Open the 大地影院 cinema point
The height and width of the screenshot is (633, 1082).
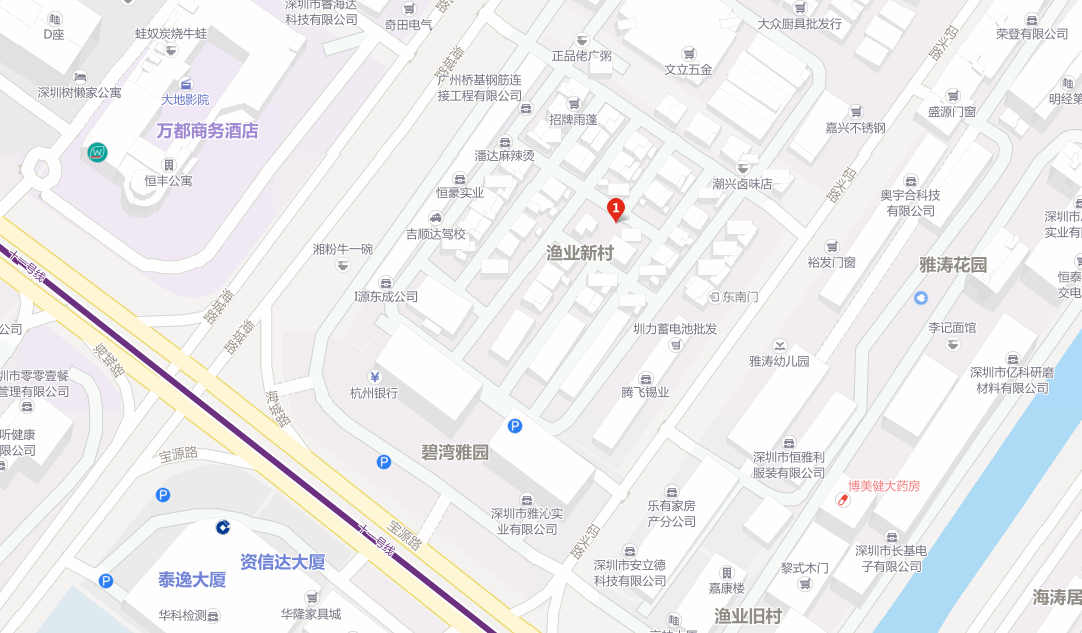pyautogui.click(x=186, y=83)
